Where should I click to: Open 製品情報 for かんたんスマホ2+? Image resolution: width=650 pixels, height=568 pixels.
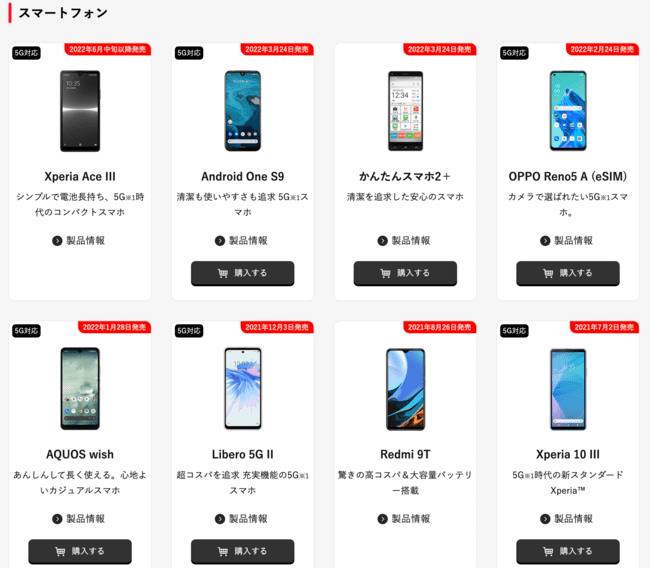tap(405, 240)
